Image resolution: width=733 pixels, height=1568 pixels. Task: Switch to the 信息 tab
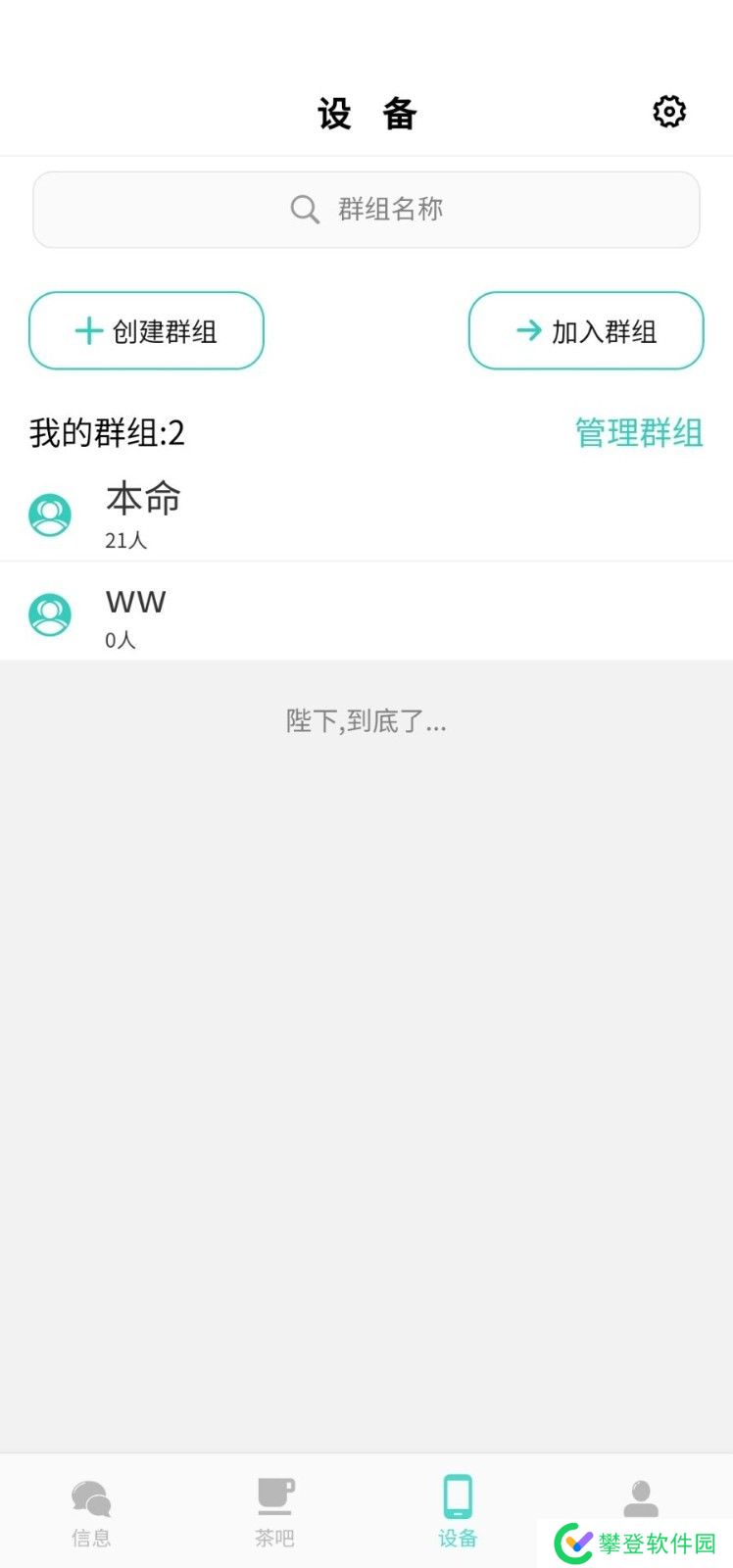(91, 1511)
